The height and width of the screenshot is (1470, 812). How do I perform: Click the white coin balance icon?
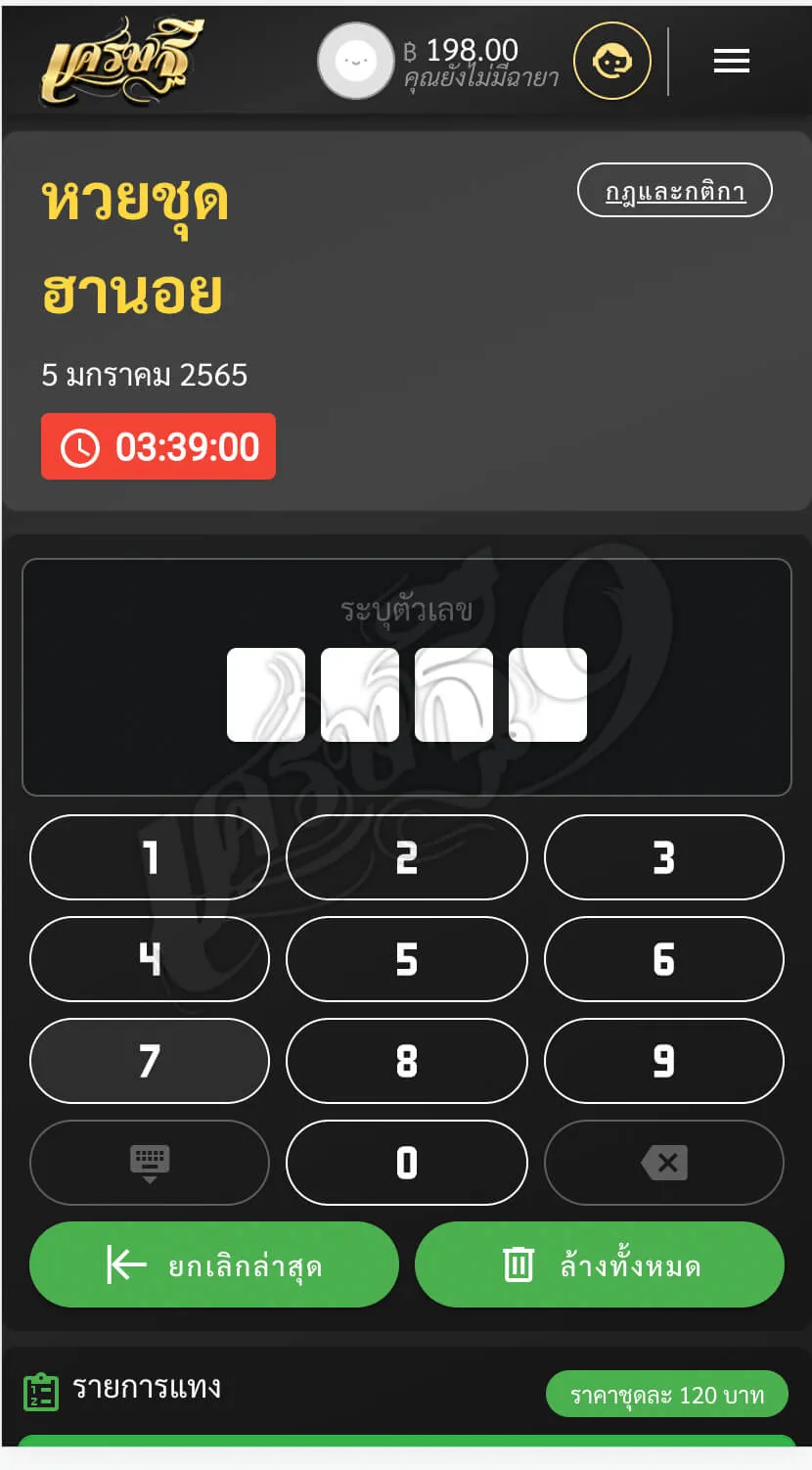click(356, 61)
